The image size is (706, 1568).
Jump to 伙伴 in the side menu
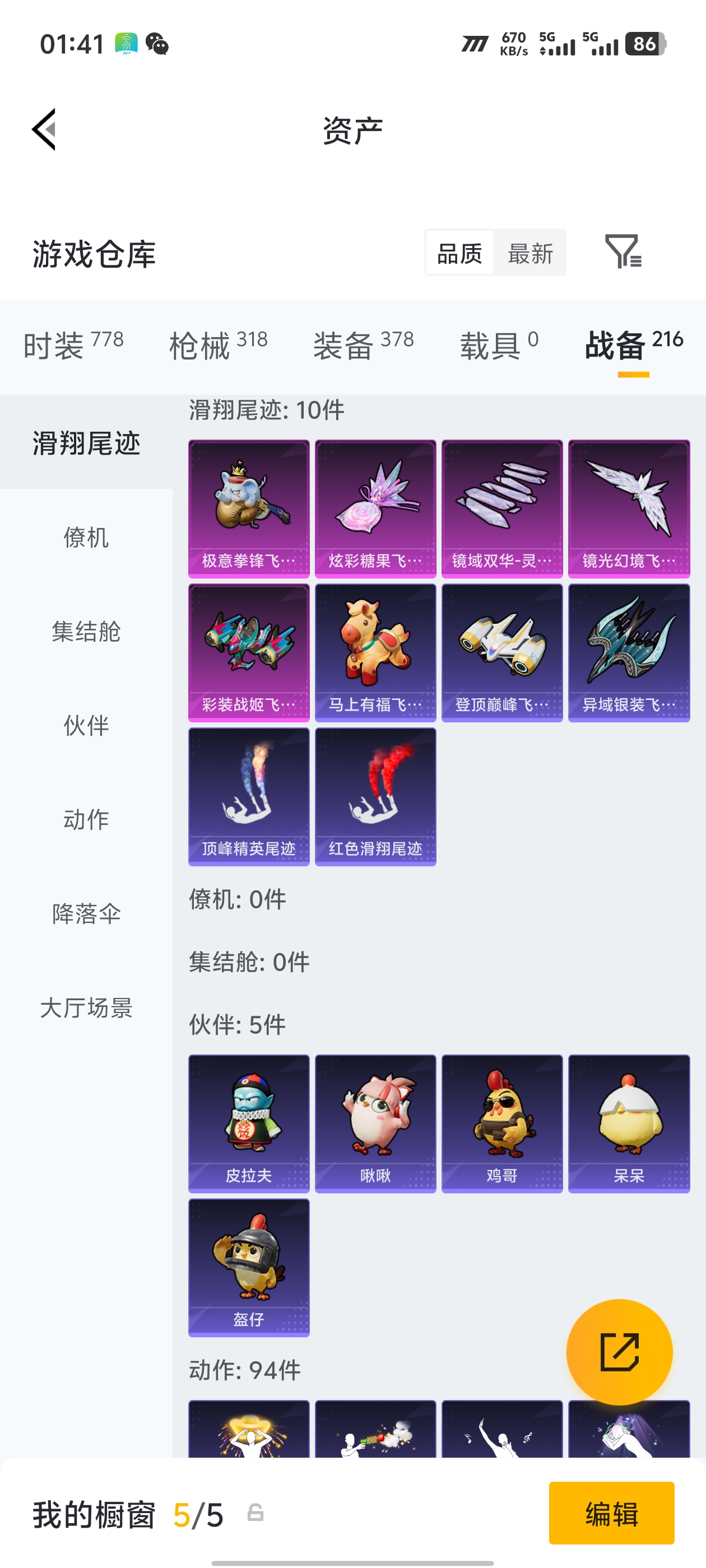pos(86,726)
